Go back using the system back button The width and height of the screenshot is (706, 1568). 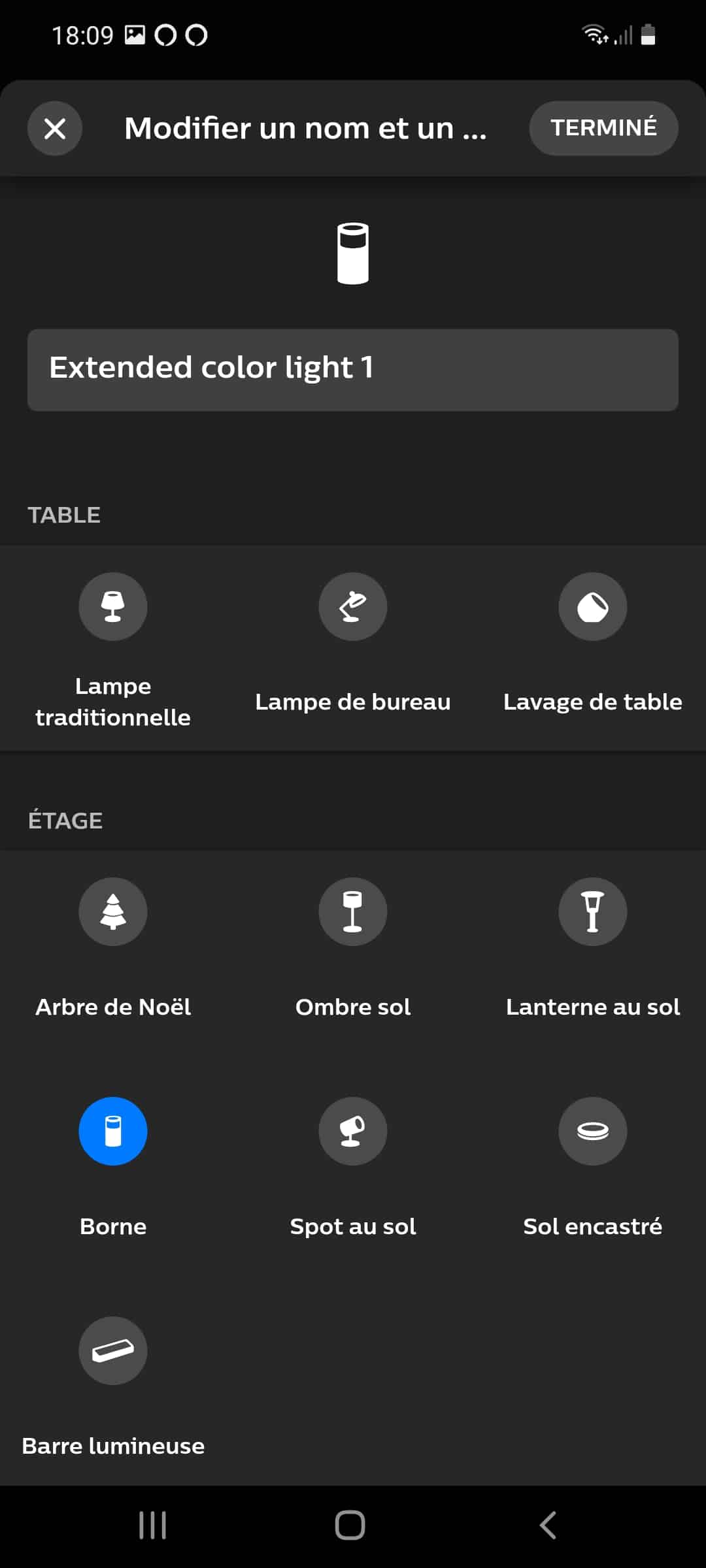click(x=548, y=1526)
